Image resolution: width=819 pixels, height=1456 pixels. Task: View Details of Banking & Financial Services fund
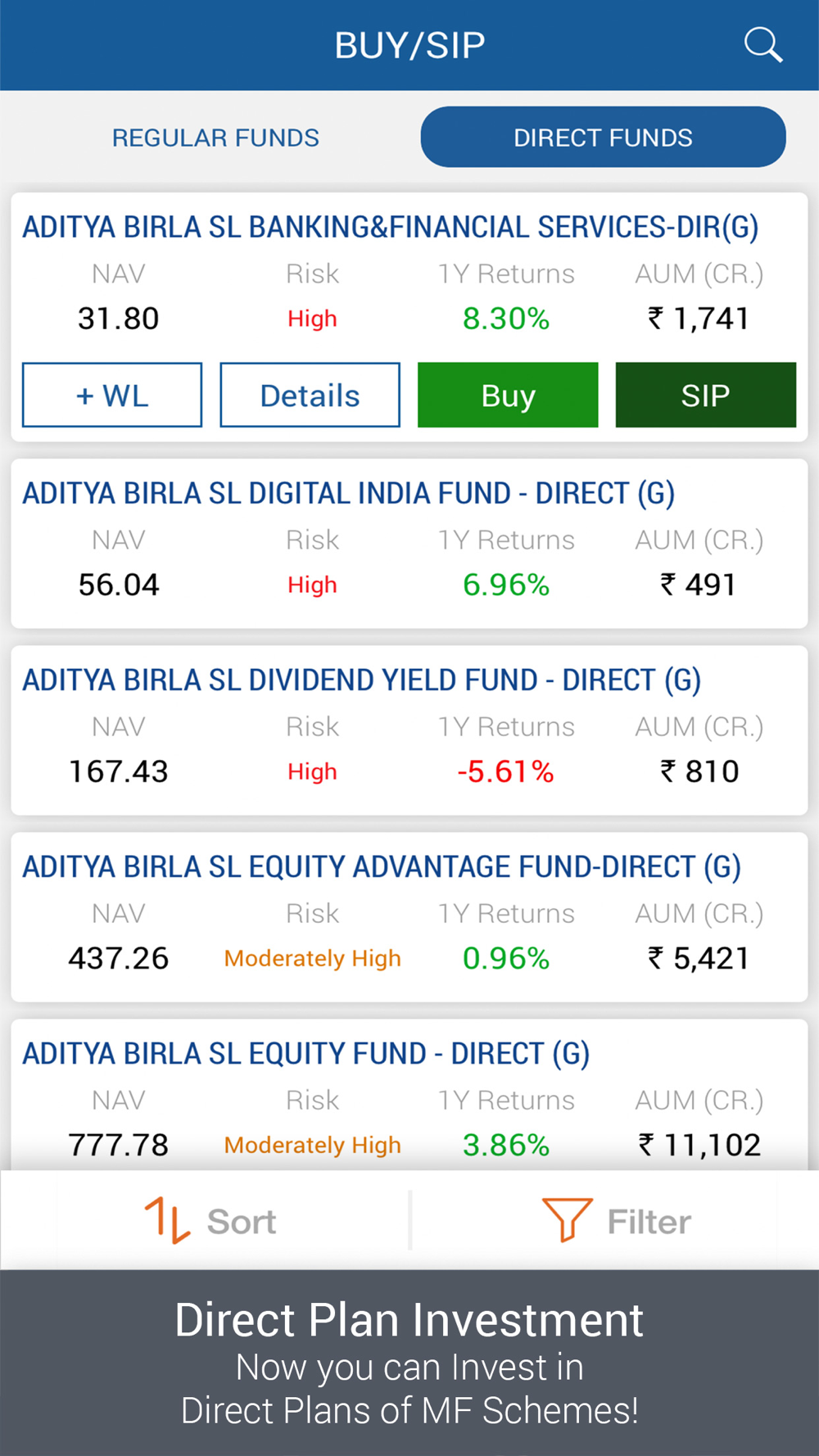click(310, 396)
